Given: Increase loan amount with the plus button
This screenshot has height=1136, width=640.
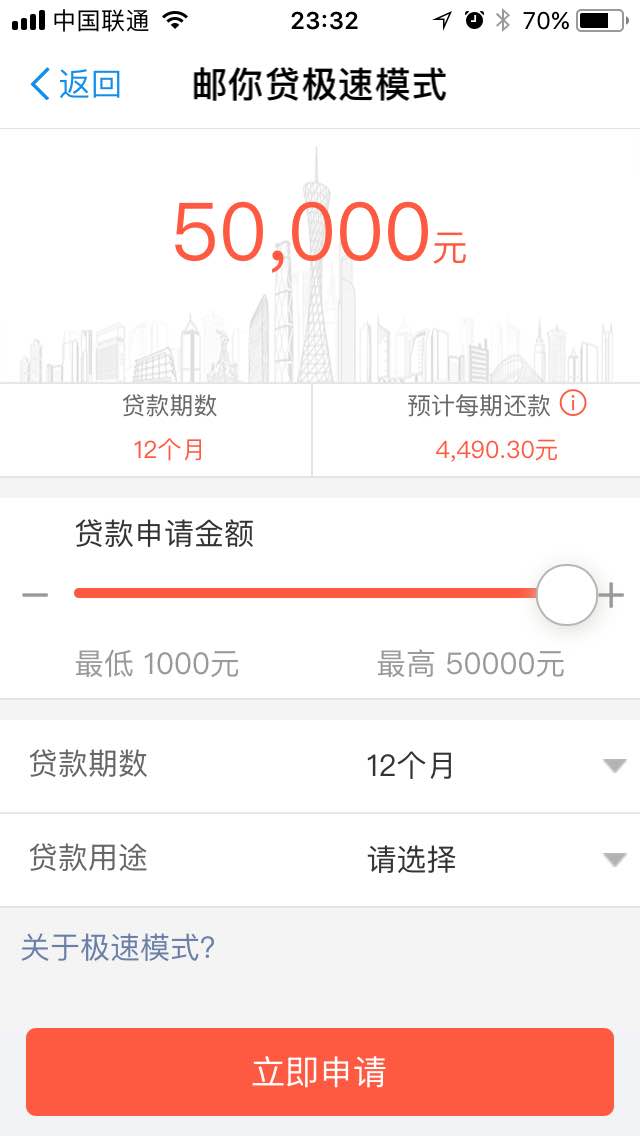Looking at the screenshot, I should click(611, 596).
